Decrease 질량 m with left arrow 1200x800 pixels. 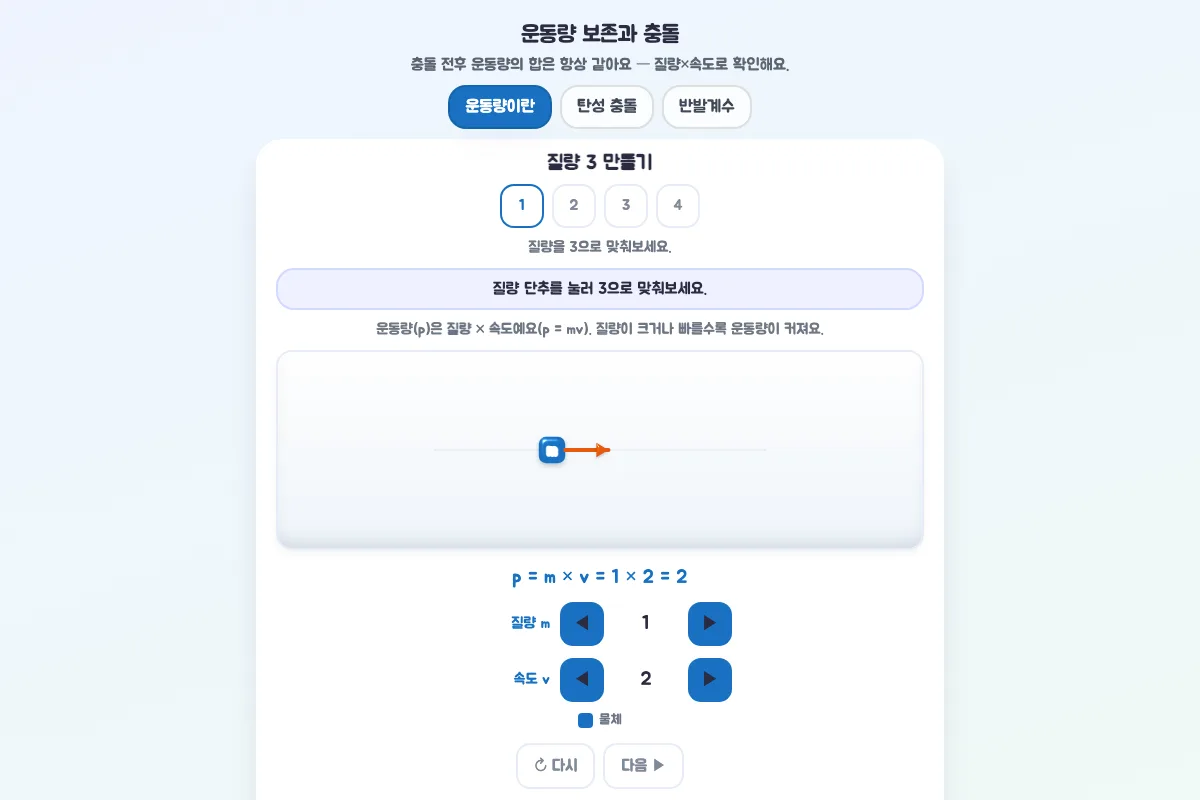582,623
